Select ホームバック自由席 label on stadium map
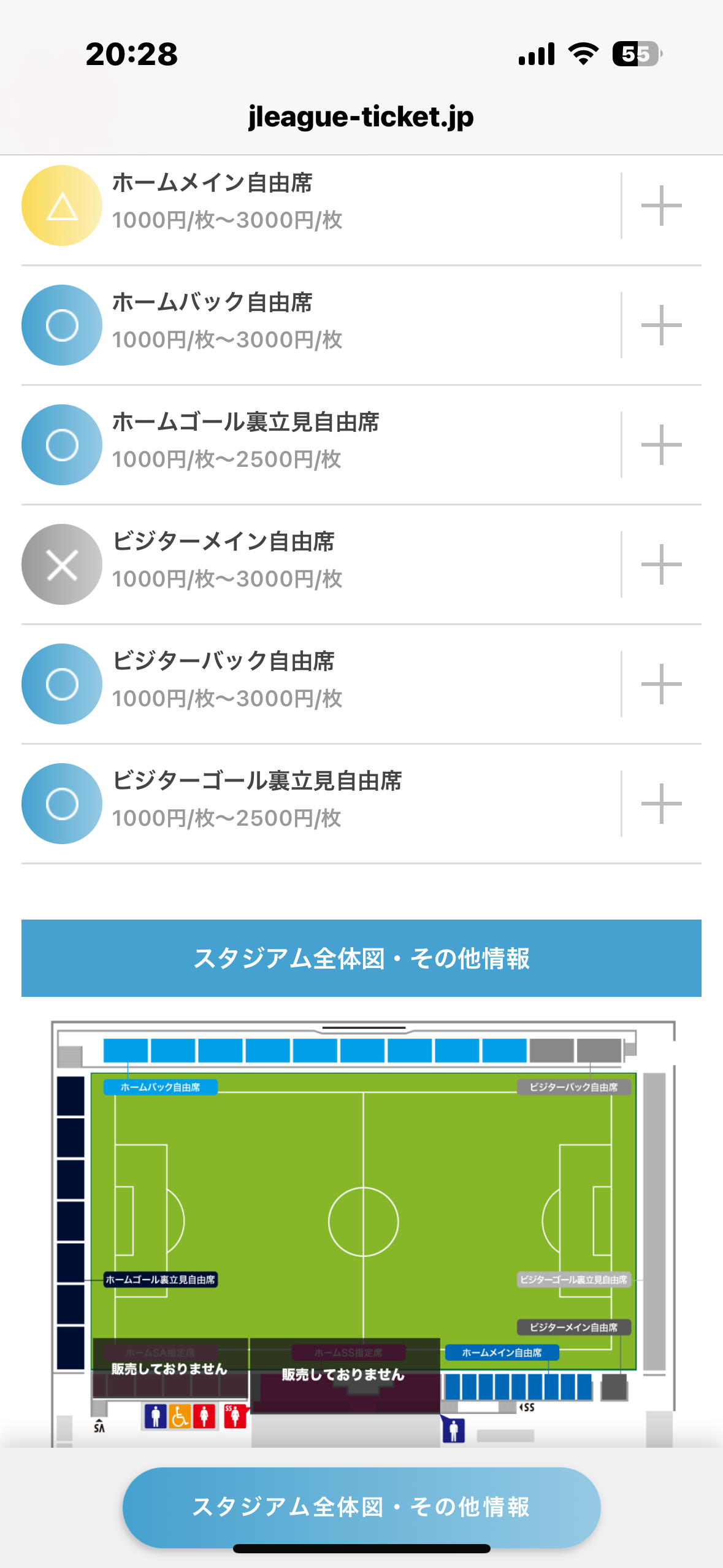Screen dimensions: 723x1568 coord(160,1087)
